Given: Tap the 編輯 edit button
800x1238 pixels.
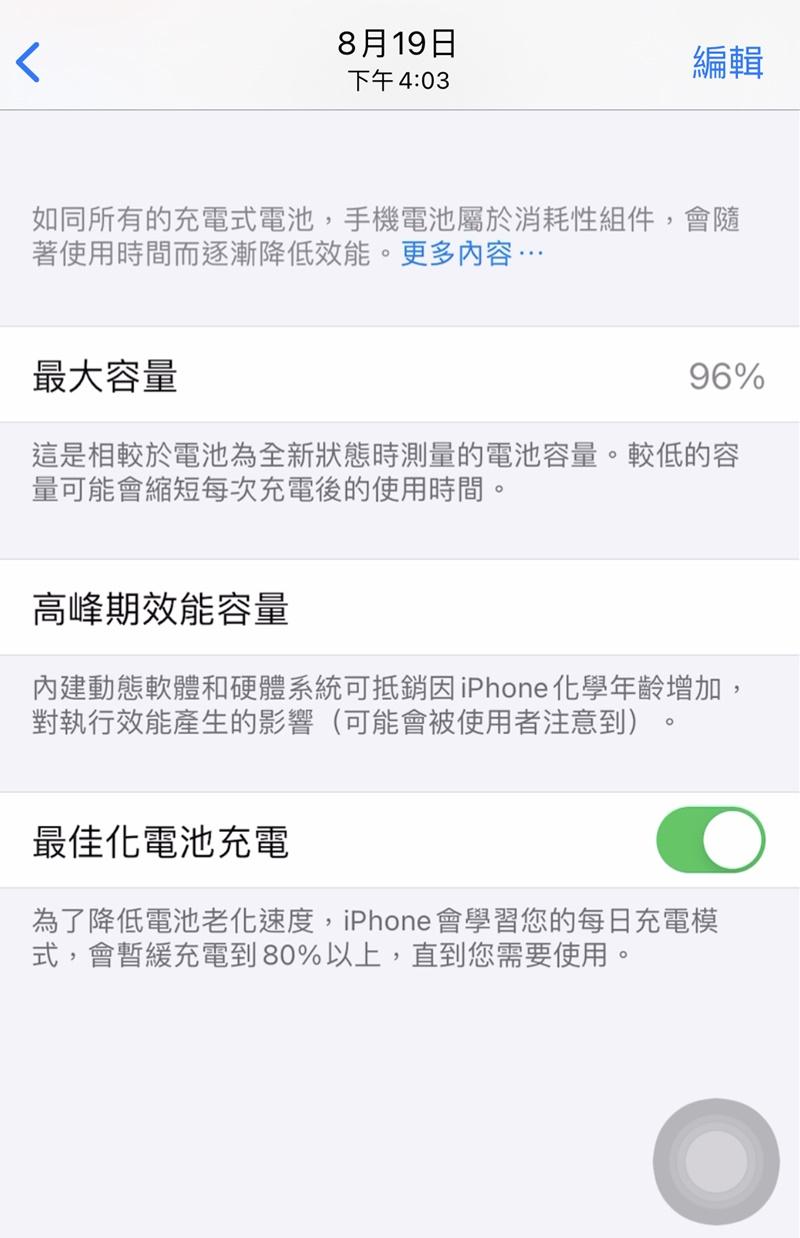Looking at the screenshot, I should point(727,62).
